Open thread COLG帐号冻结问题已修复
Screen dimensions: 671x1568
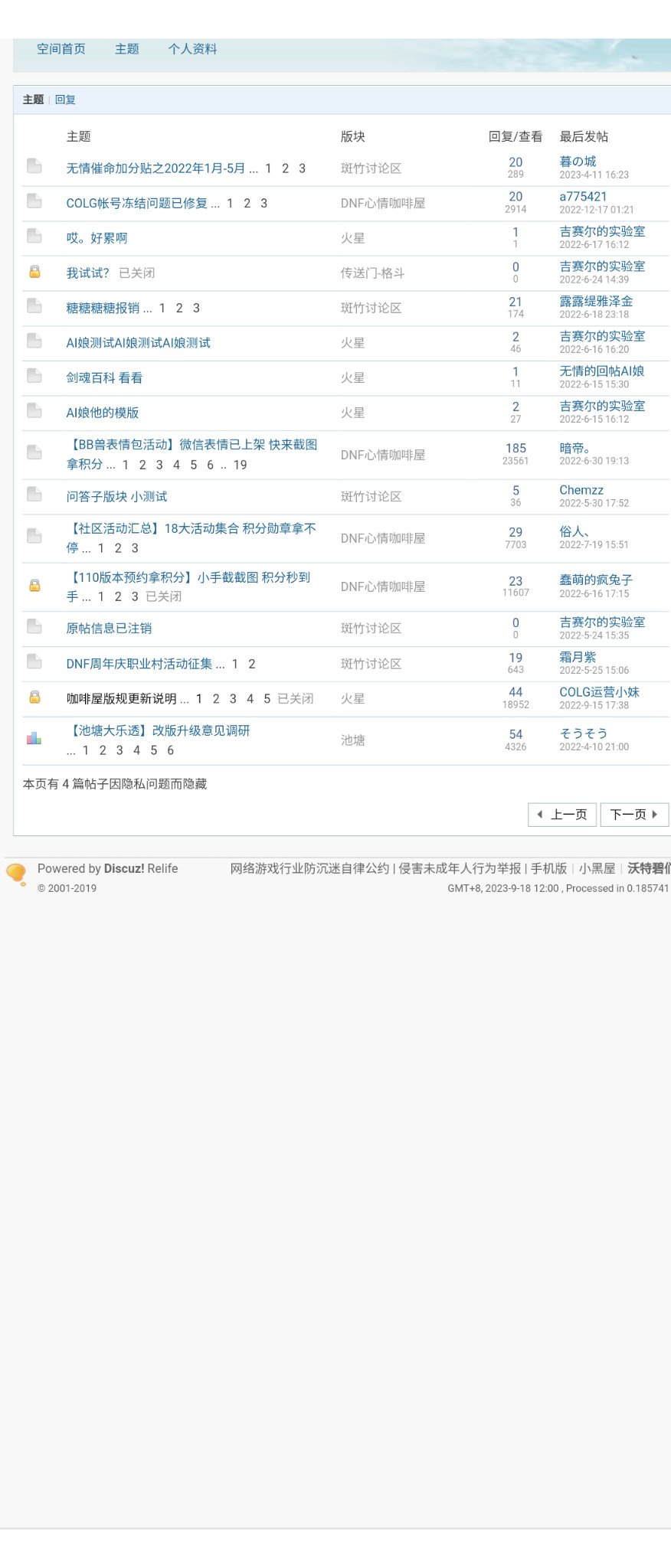136,203
